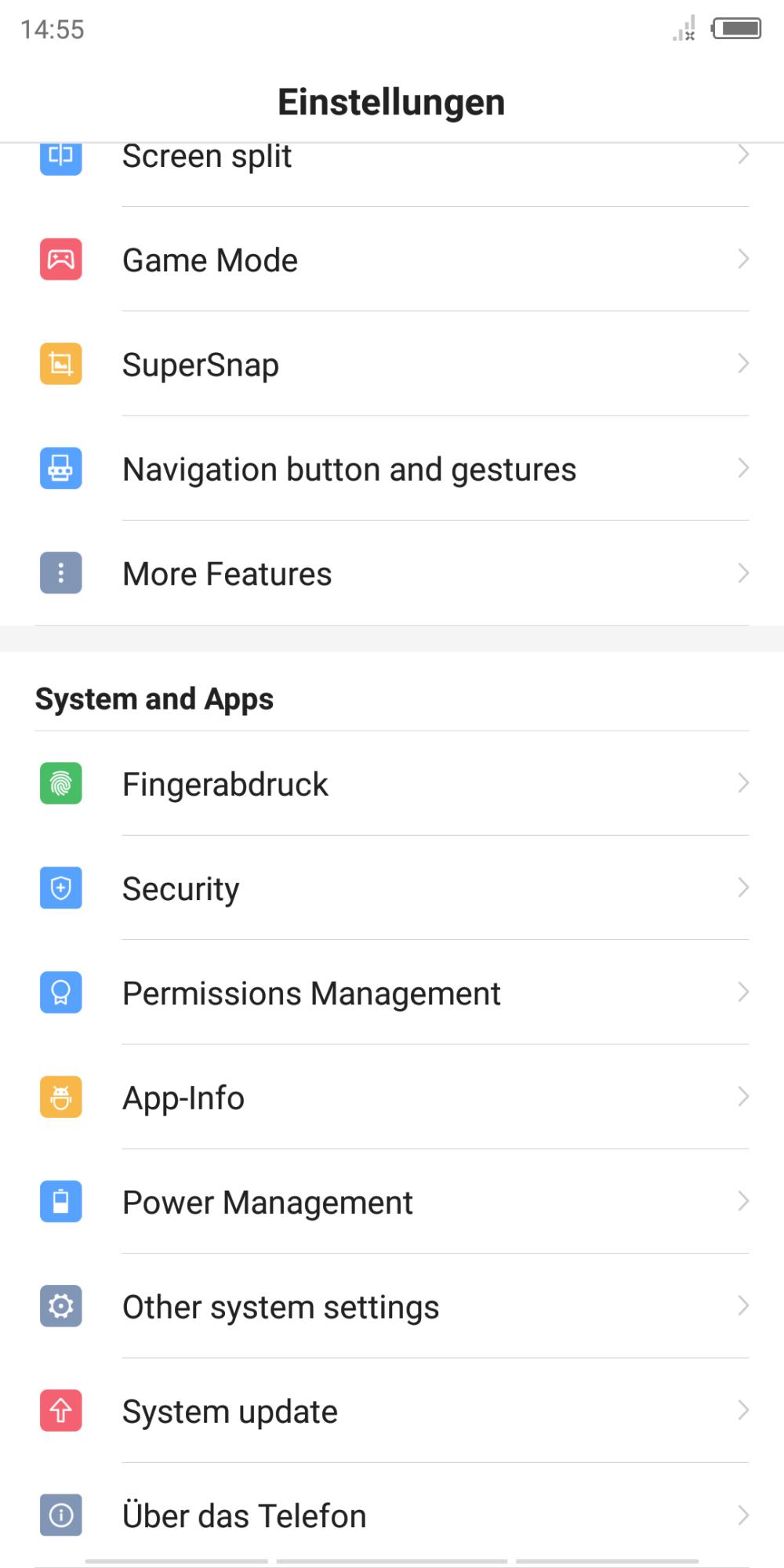The height and width of the screenshot is (1568, 784).
Task: Open SuperSnap settings
Action: point(392,364)
